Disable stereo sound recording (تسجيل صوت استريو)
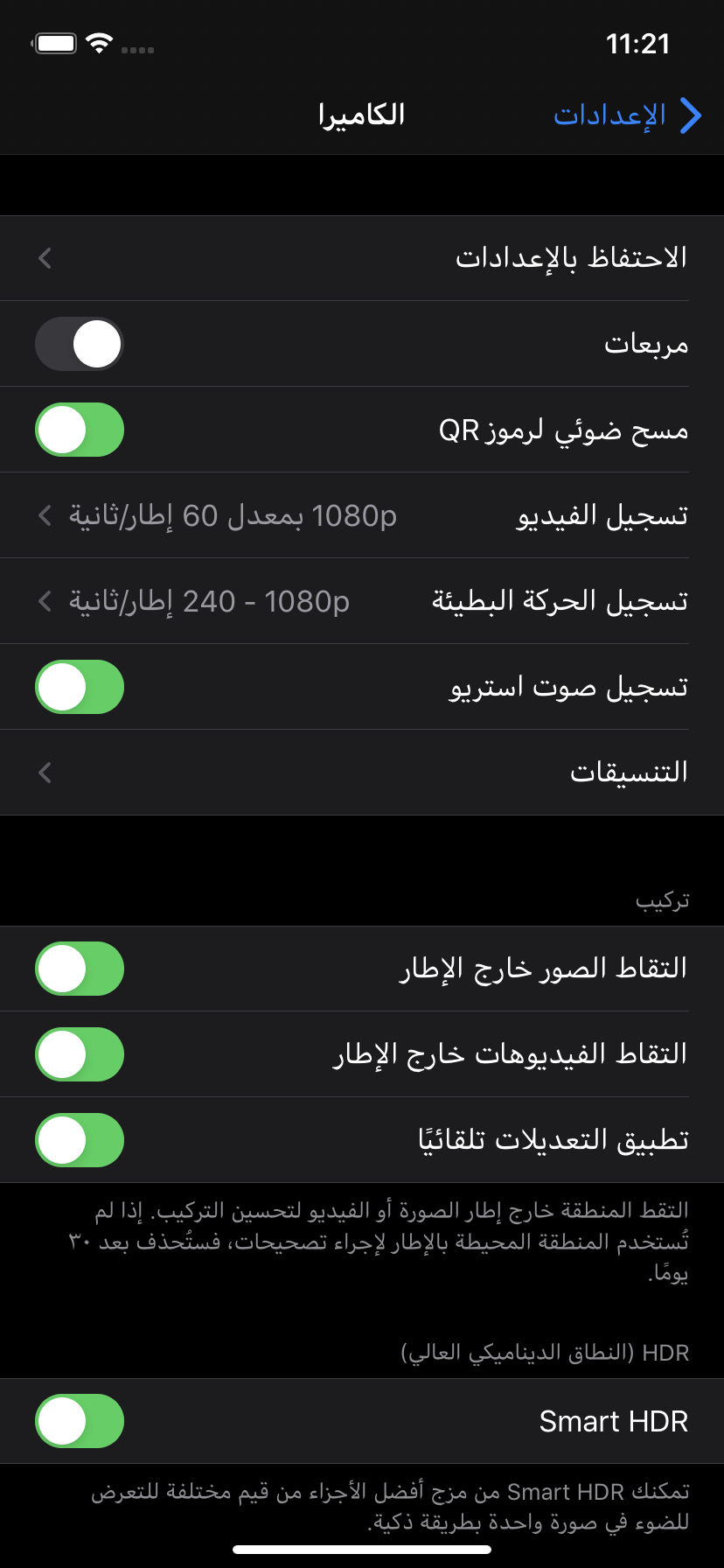 click(x=80, y=687)
